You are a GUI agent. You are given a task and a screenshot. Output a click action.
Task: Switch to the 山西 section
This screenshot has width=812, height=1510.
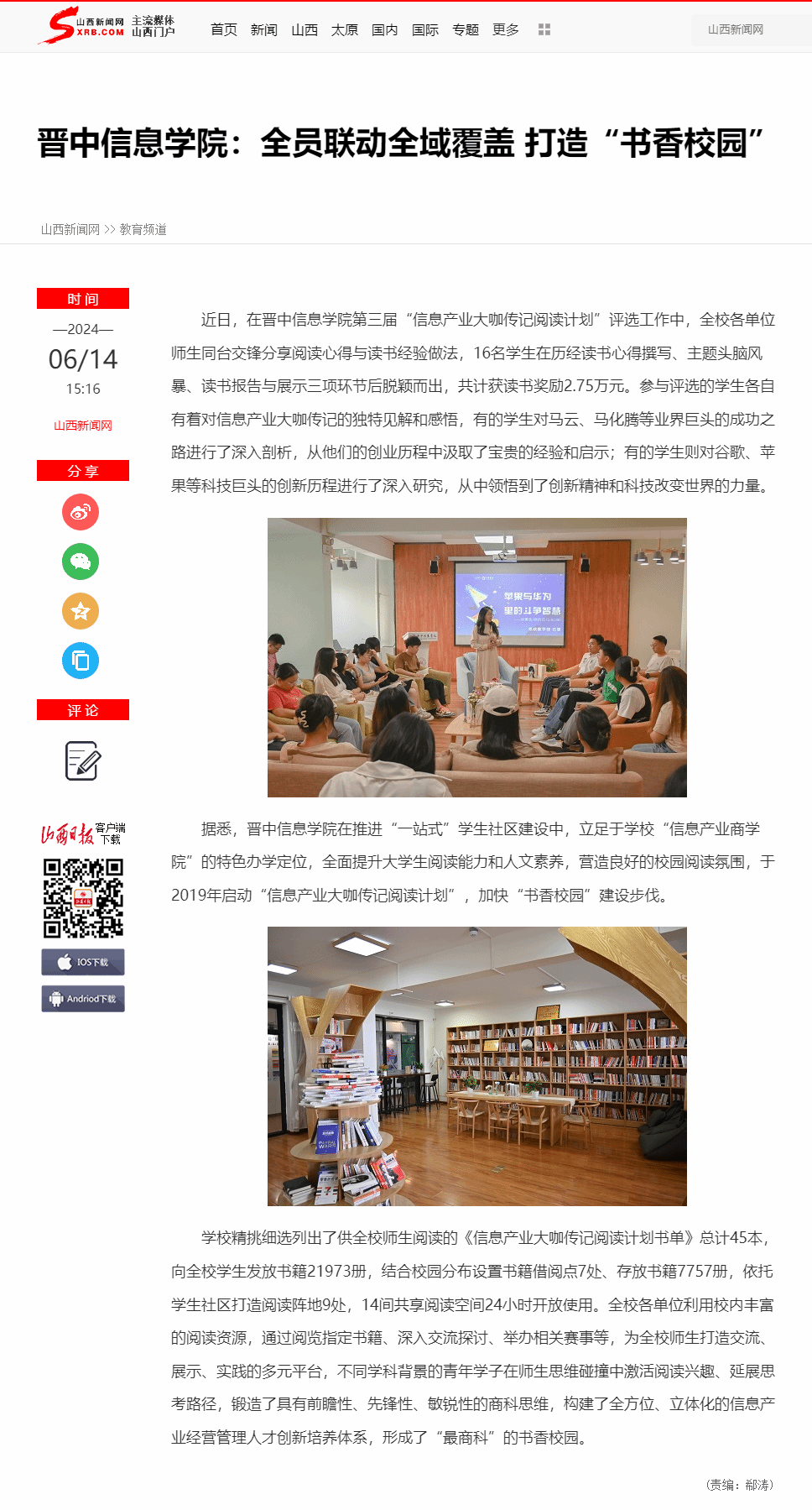point(304,29)
